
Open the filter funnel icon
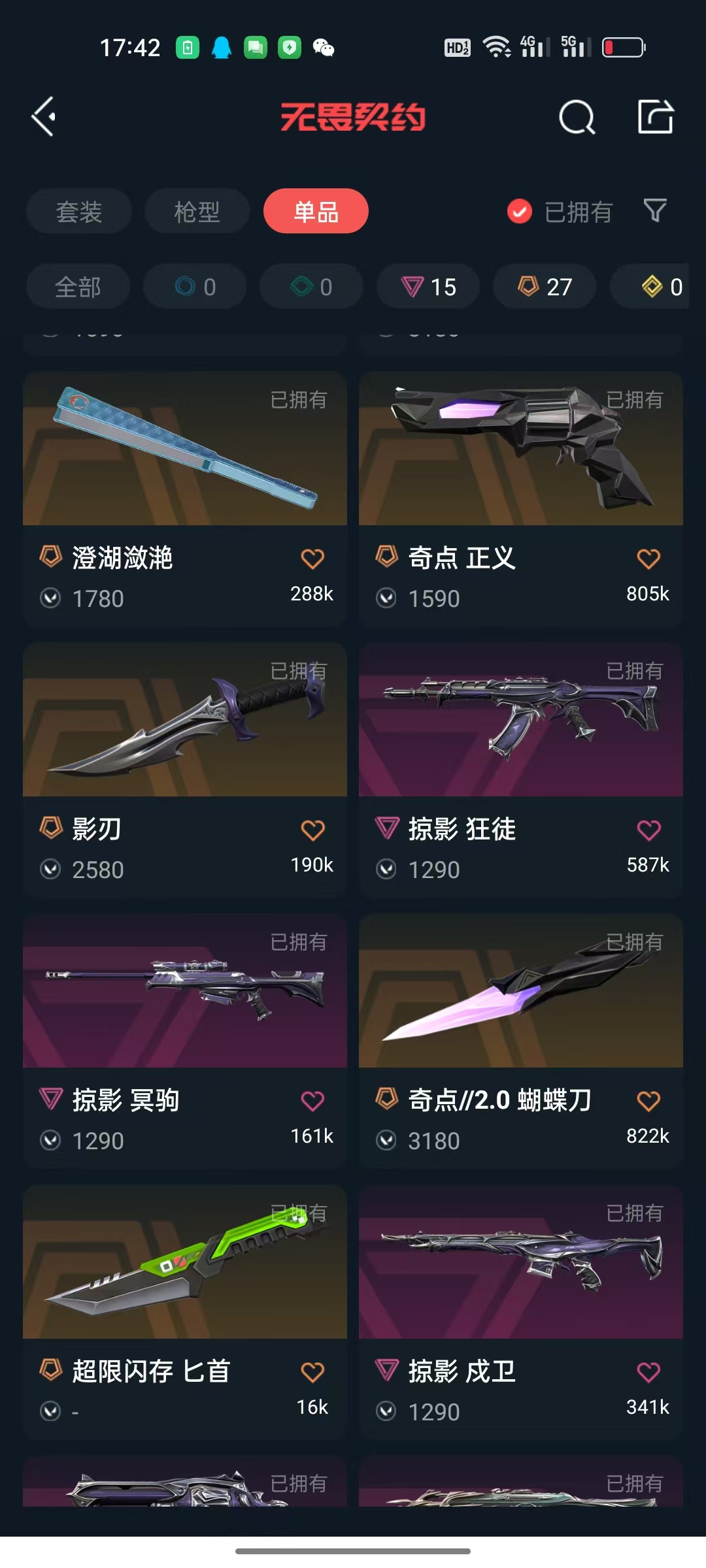[655, 211]
